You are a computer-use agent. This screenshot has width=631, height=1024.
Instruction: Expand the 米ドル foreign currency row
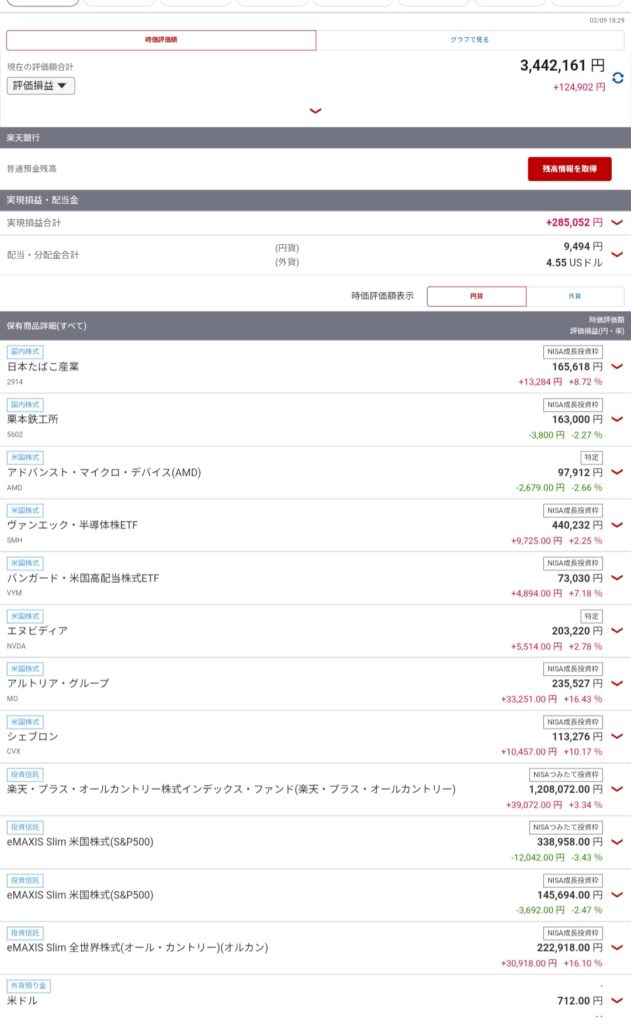(617, 1000)
